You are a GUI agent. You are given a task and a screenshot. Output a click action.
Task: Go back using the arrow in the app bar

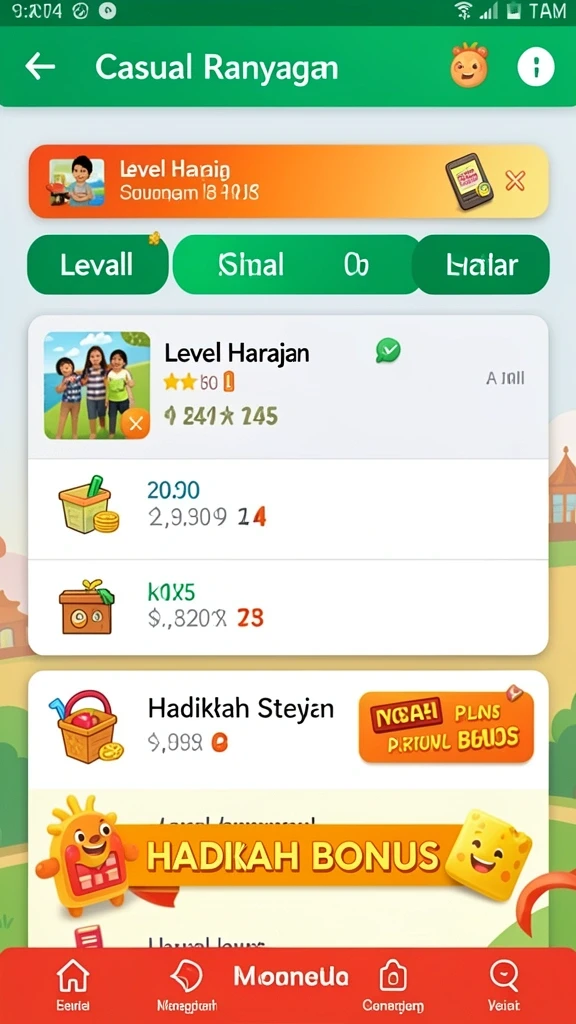pos(40,67)
